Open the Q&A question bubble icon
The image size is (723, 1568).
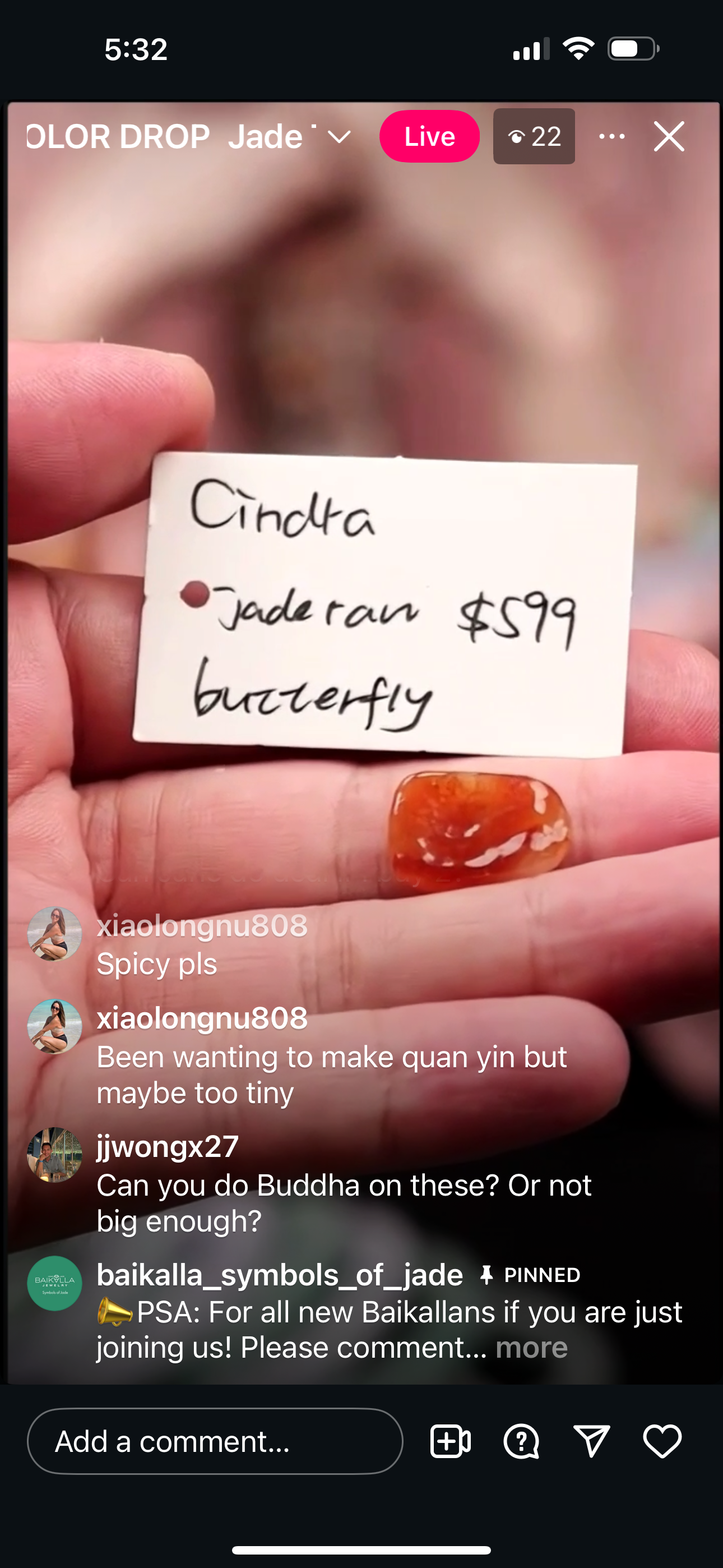[x=522, y=1441]
